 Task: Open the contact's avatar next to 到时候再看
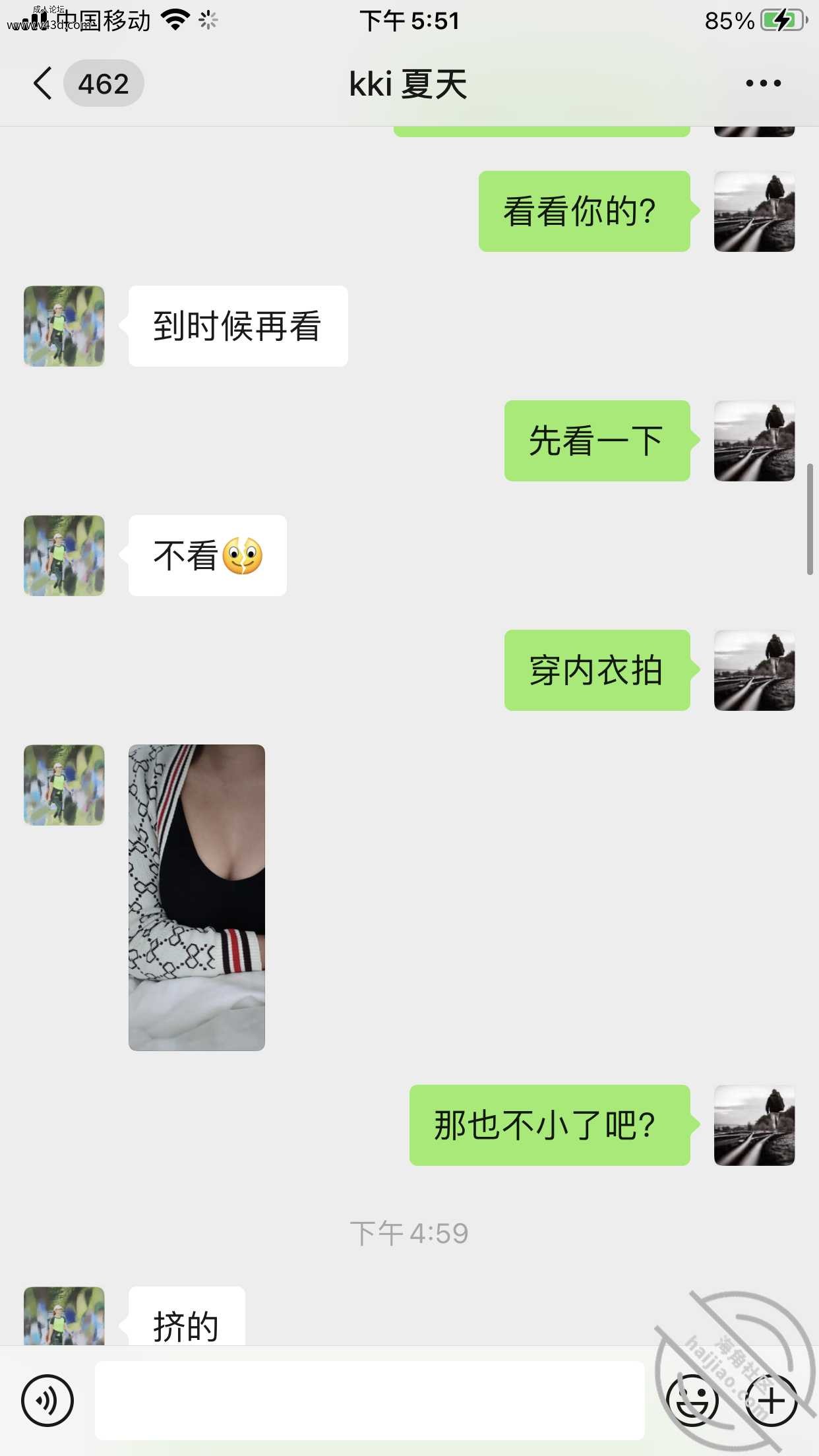point(64,326)
